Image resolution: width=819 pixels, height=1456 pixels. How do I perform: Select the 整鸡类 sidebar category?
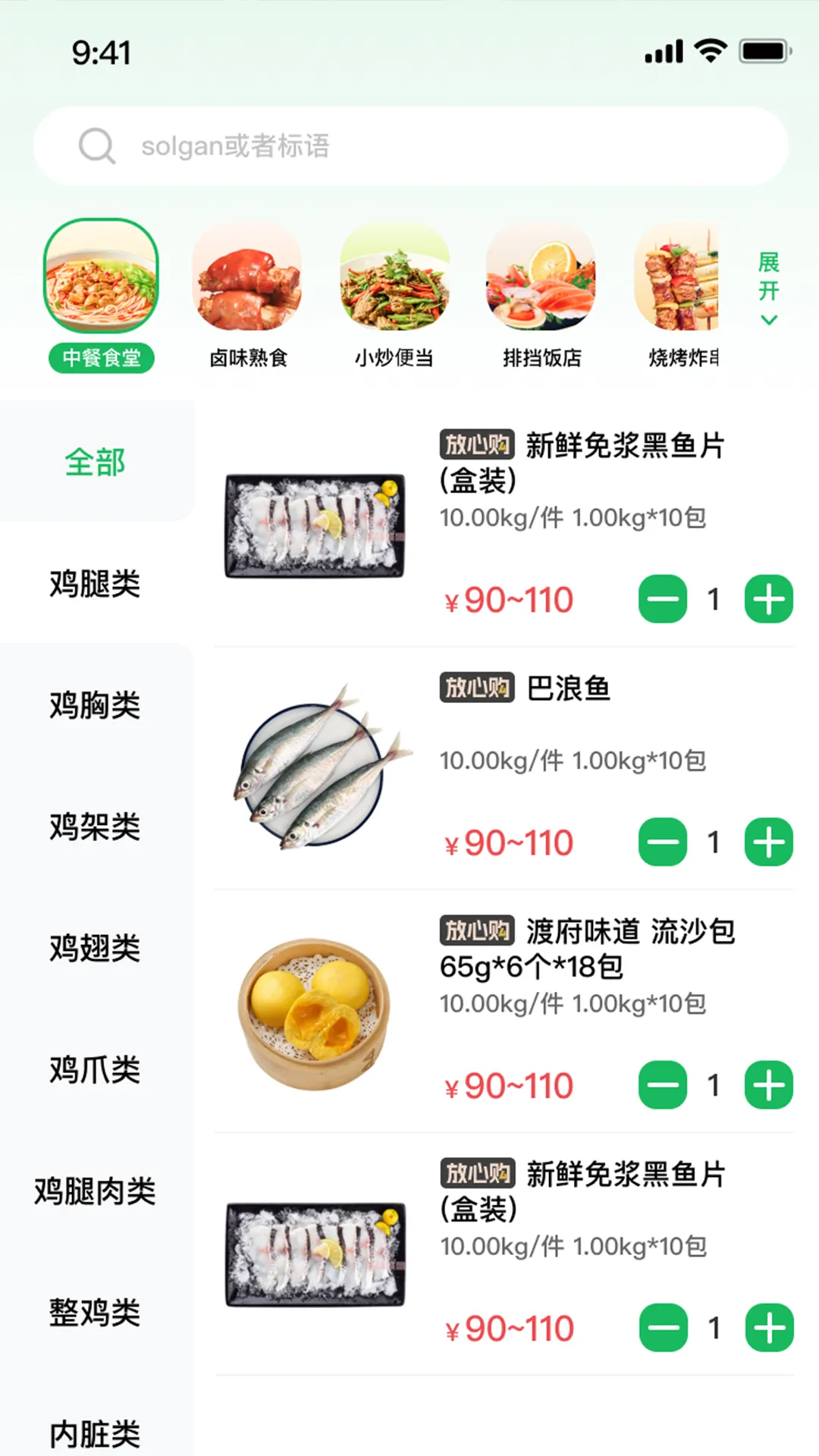[95, 1312]
